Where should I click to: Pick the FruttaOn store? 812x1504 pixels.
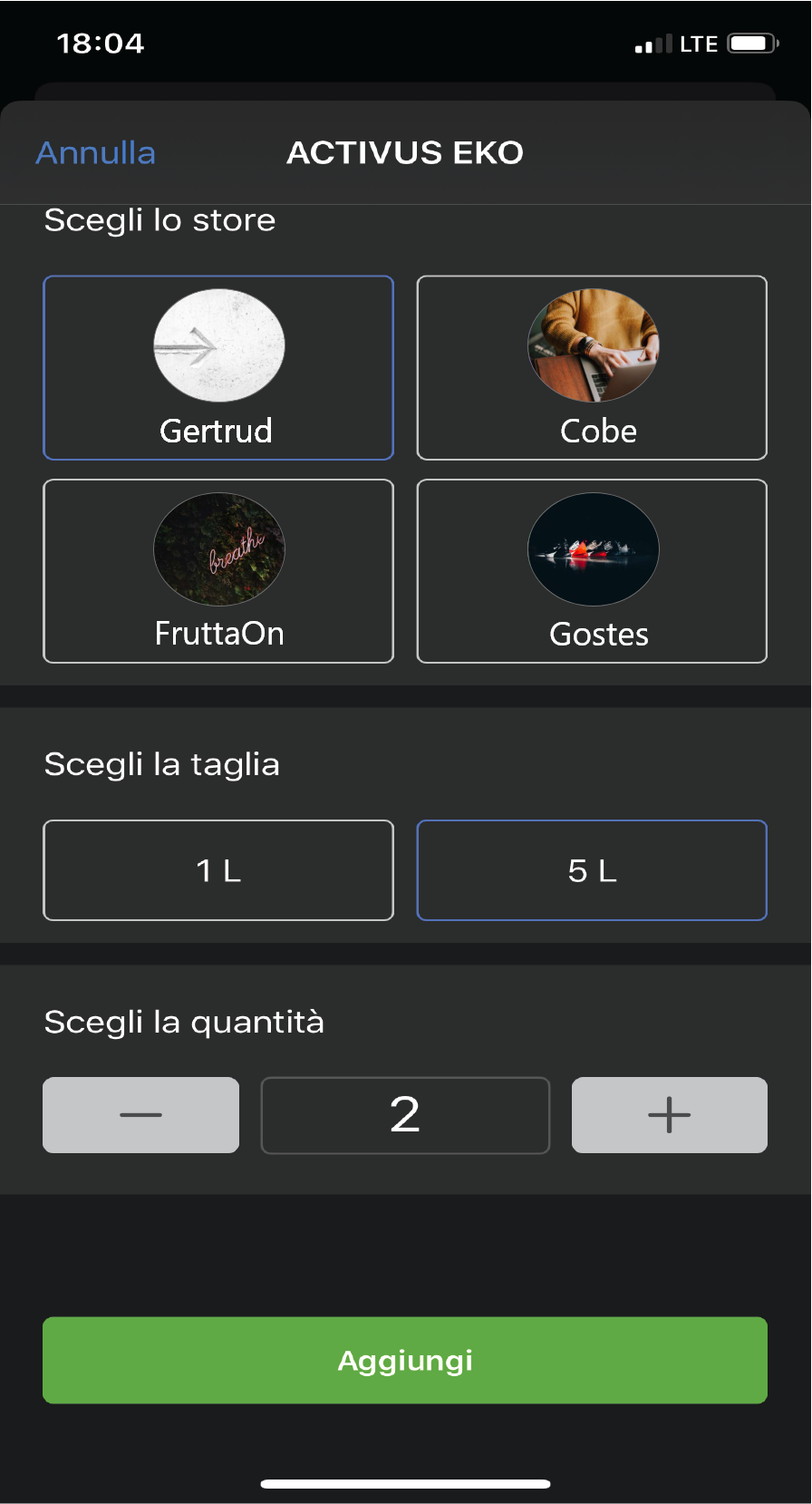[x=217, y=571]
